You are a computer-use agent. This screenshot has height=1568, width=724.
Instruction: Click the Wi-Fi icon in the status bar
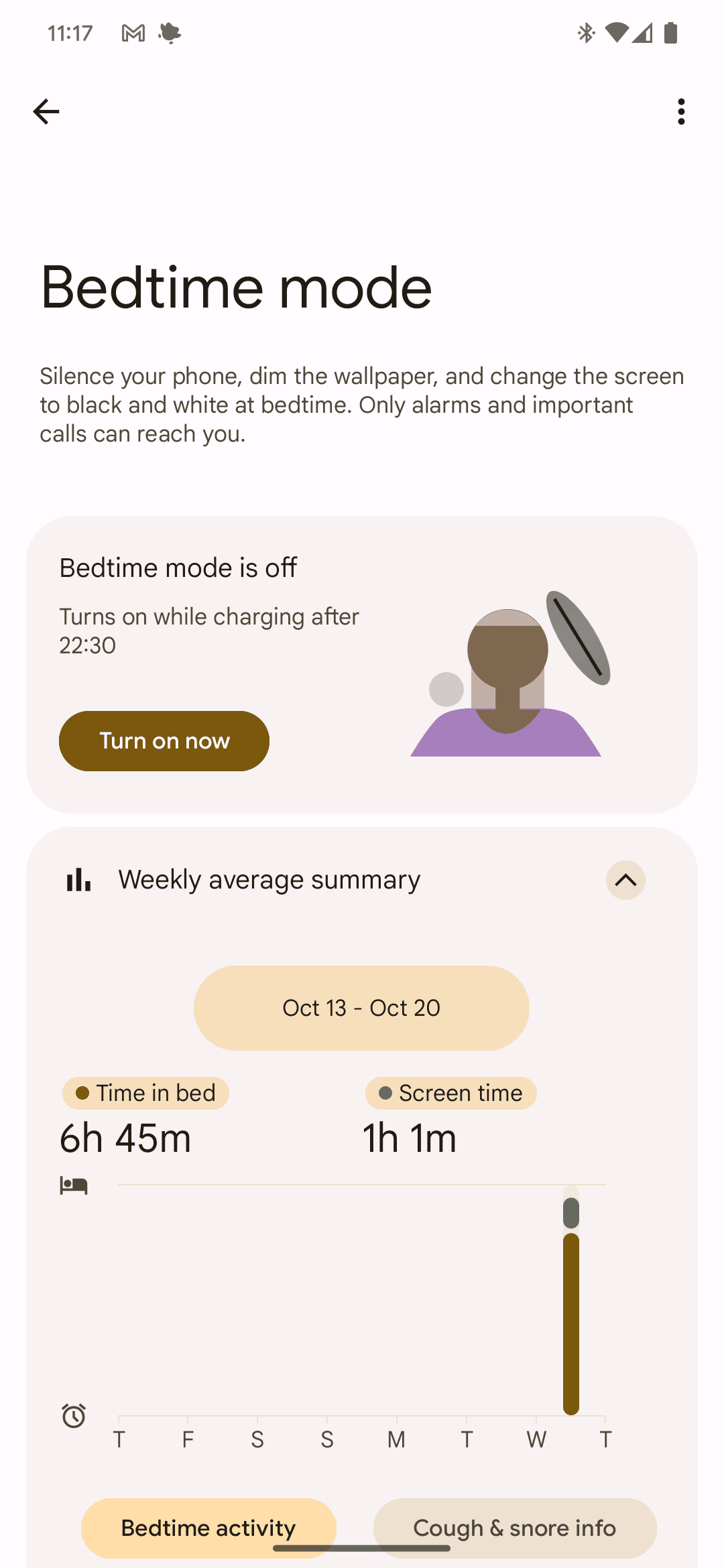[617, 31]
